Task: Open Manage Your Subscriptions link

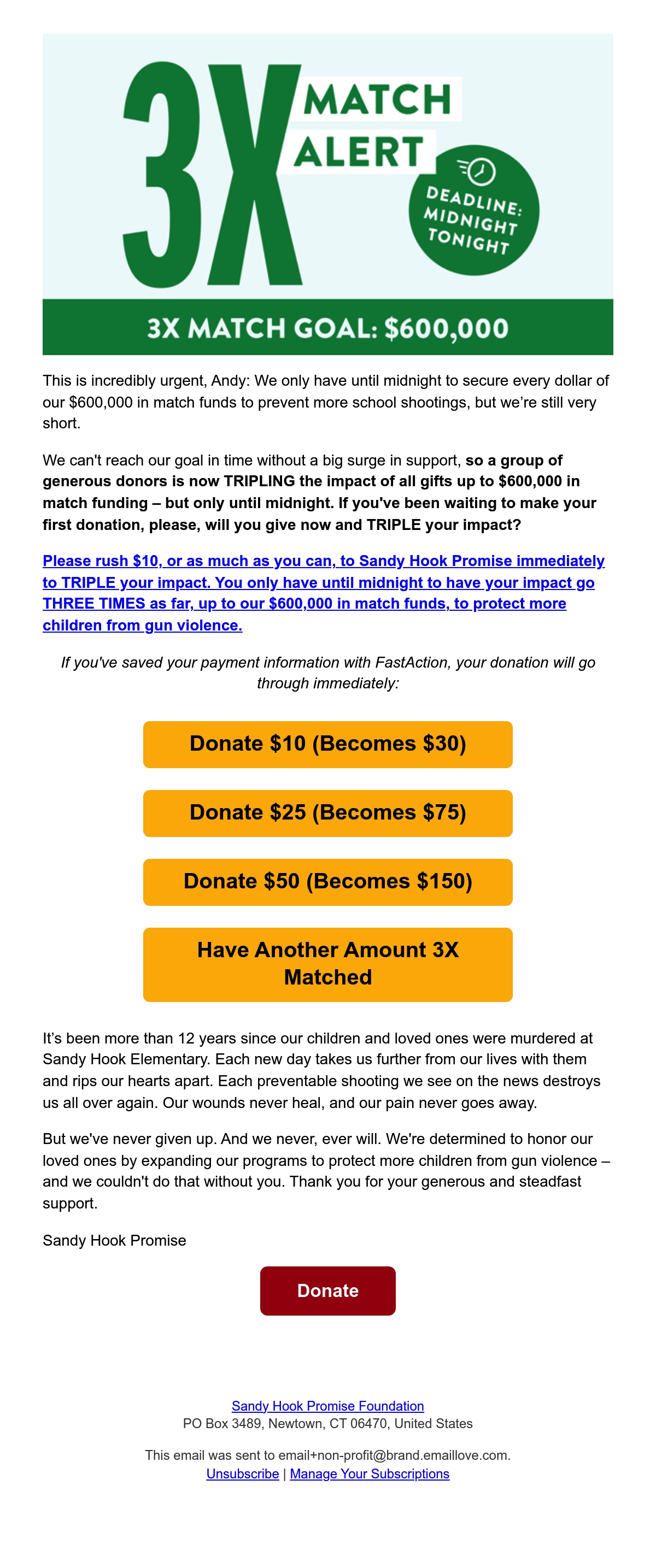Action: point(370,1473)
